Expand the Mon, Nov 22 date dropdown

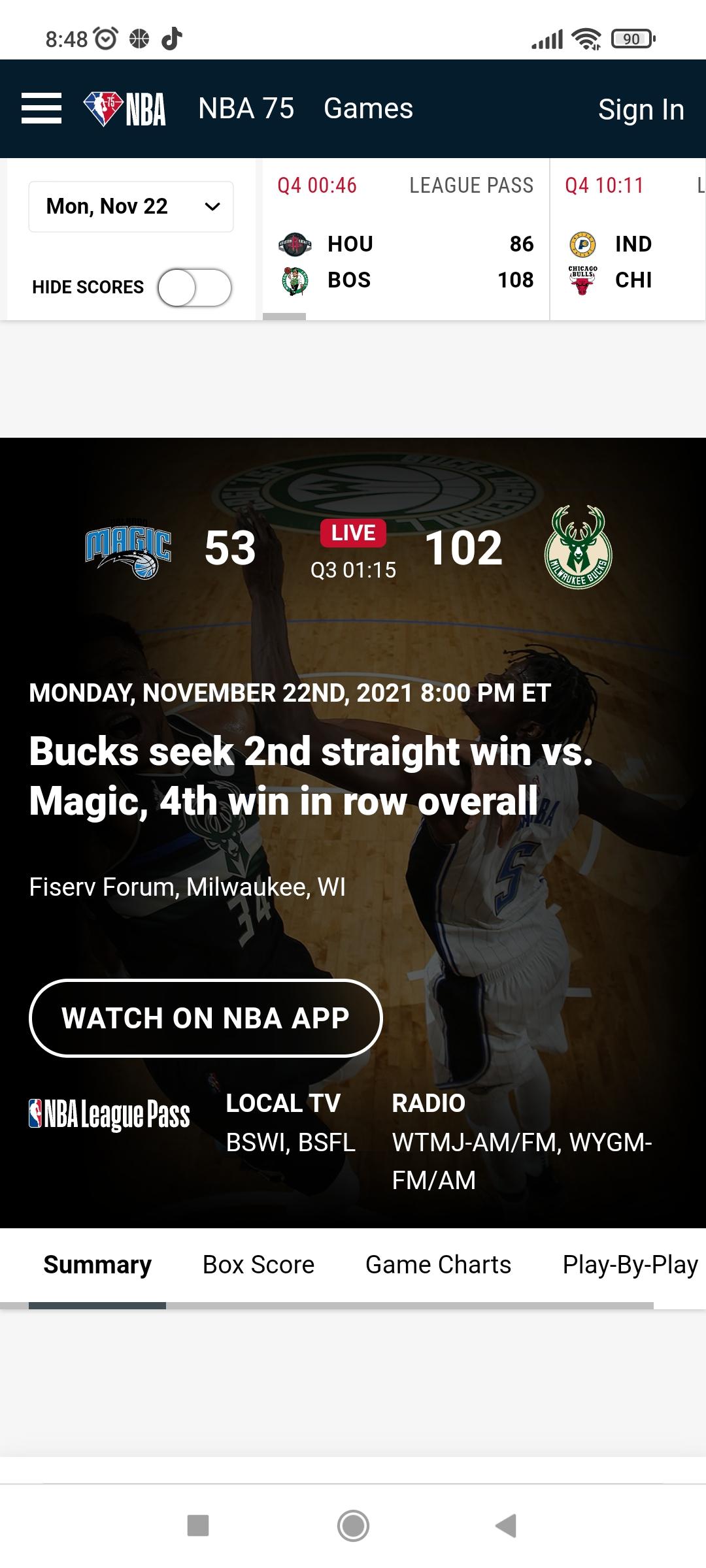point(131,206)
